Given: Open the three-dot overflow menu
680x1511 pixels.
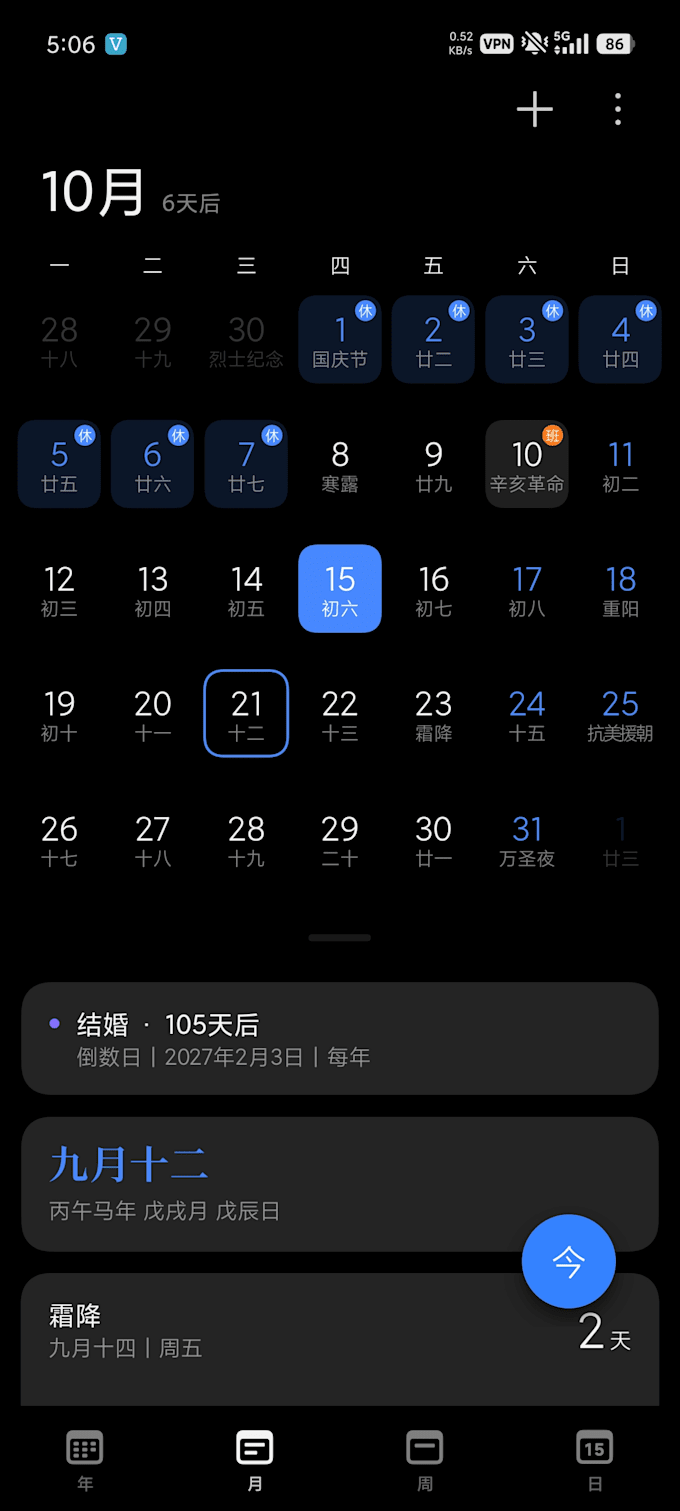Looking at the screenshot, I should [x=618, y=109].
